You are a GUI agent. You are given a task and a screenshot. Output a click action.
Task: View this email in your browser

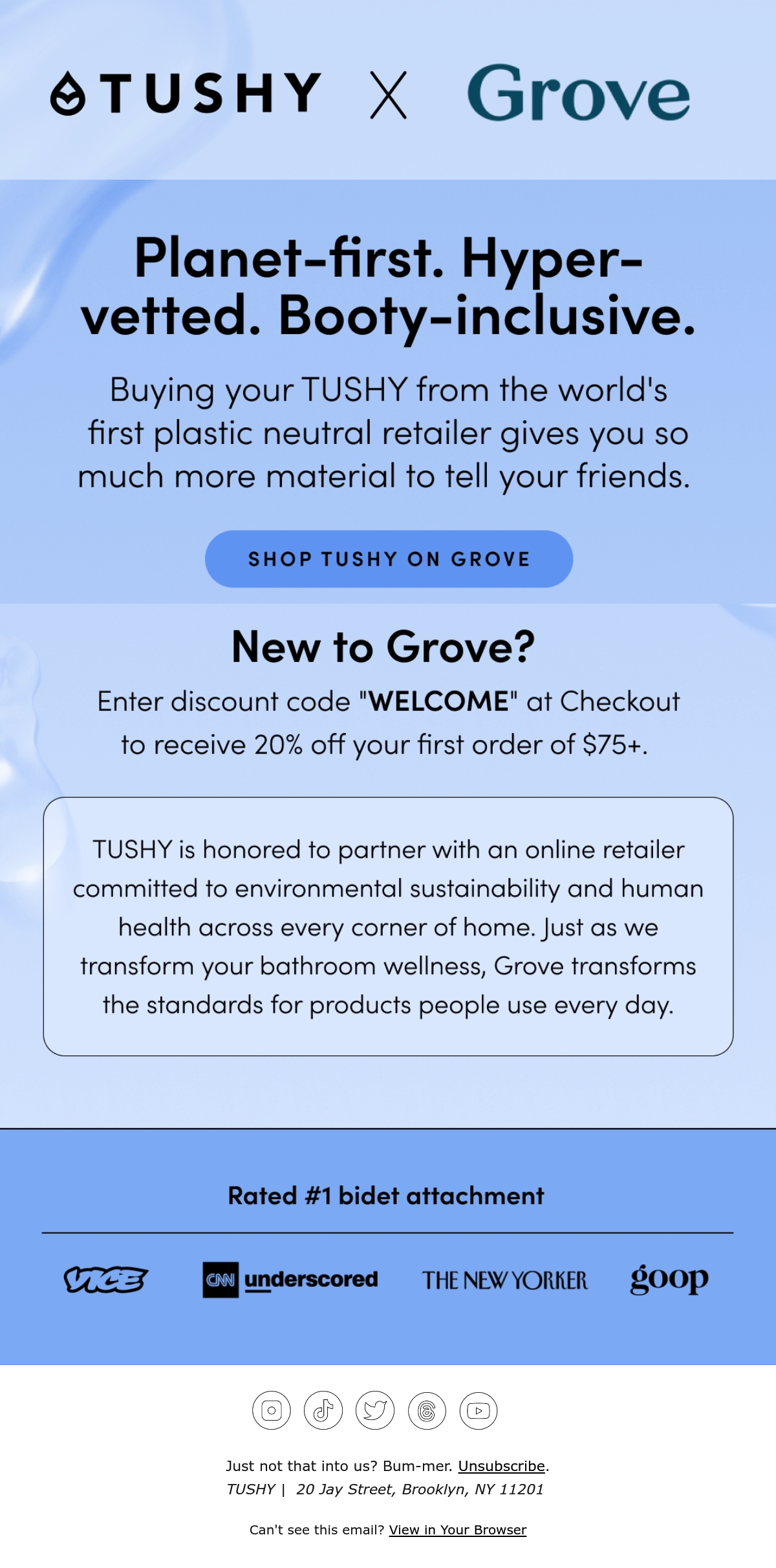[x=458, y=1530]
